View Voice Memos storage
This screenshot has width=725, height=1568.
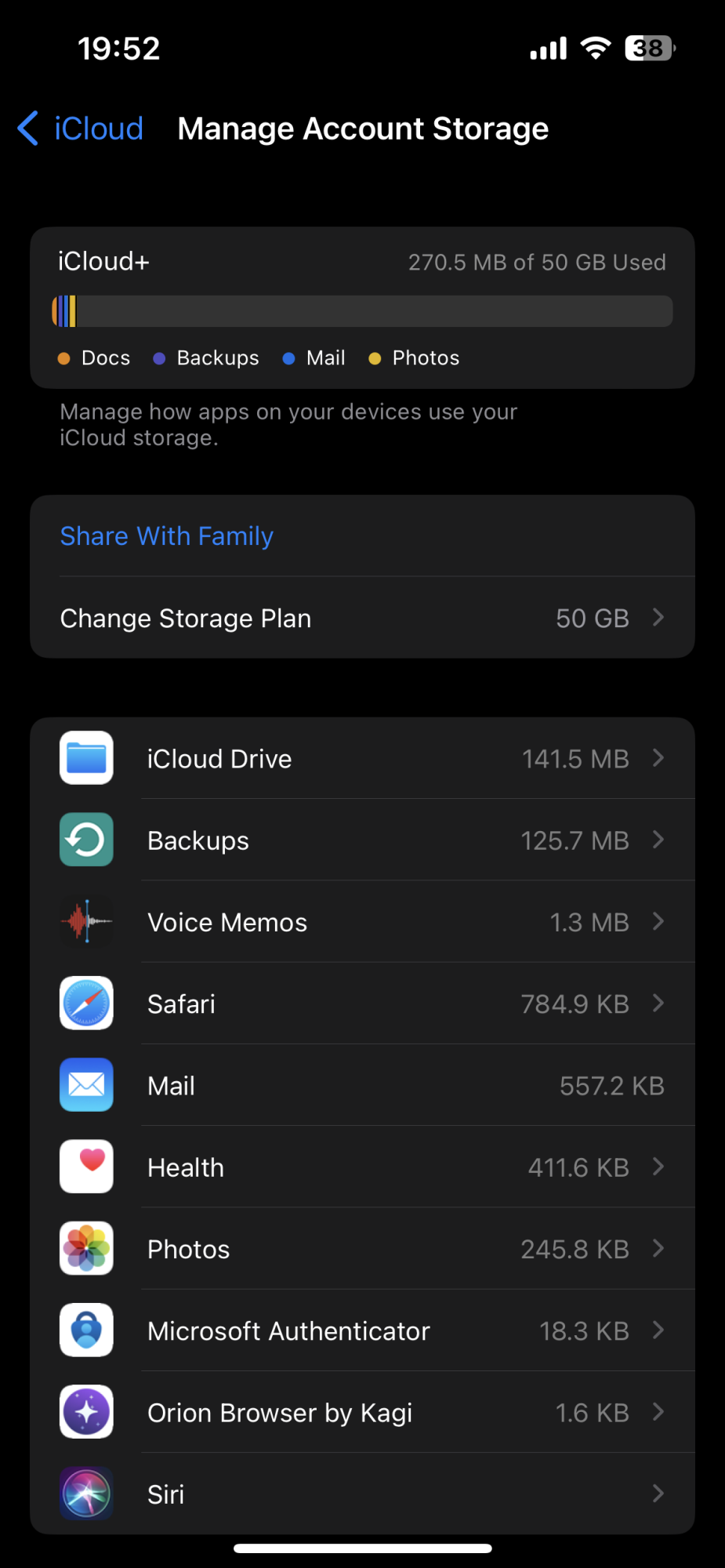coord(362,921)
